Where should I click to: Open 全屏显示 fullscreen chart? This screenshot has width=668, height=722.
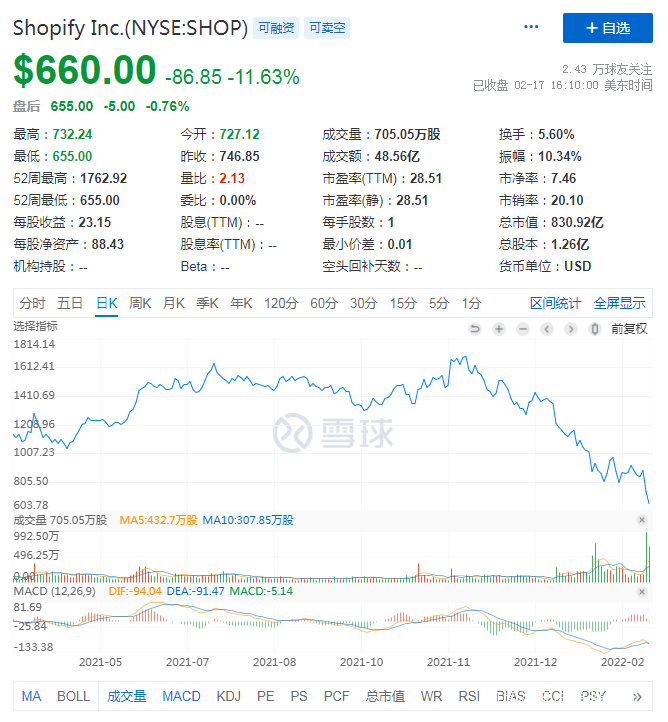[x=619, y=303]
